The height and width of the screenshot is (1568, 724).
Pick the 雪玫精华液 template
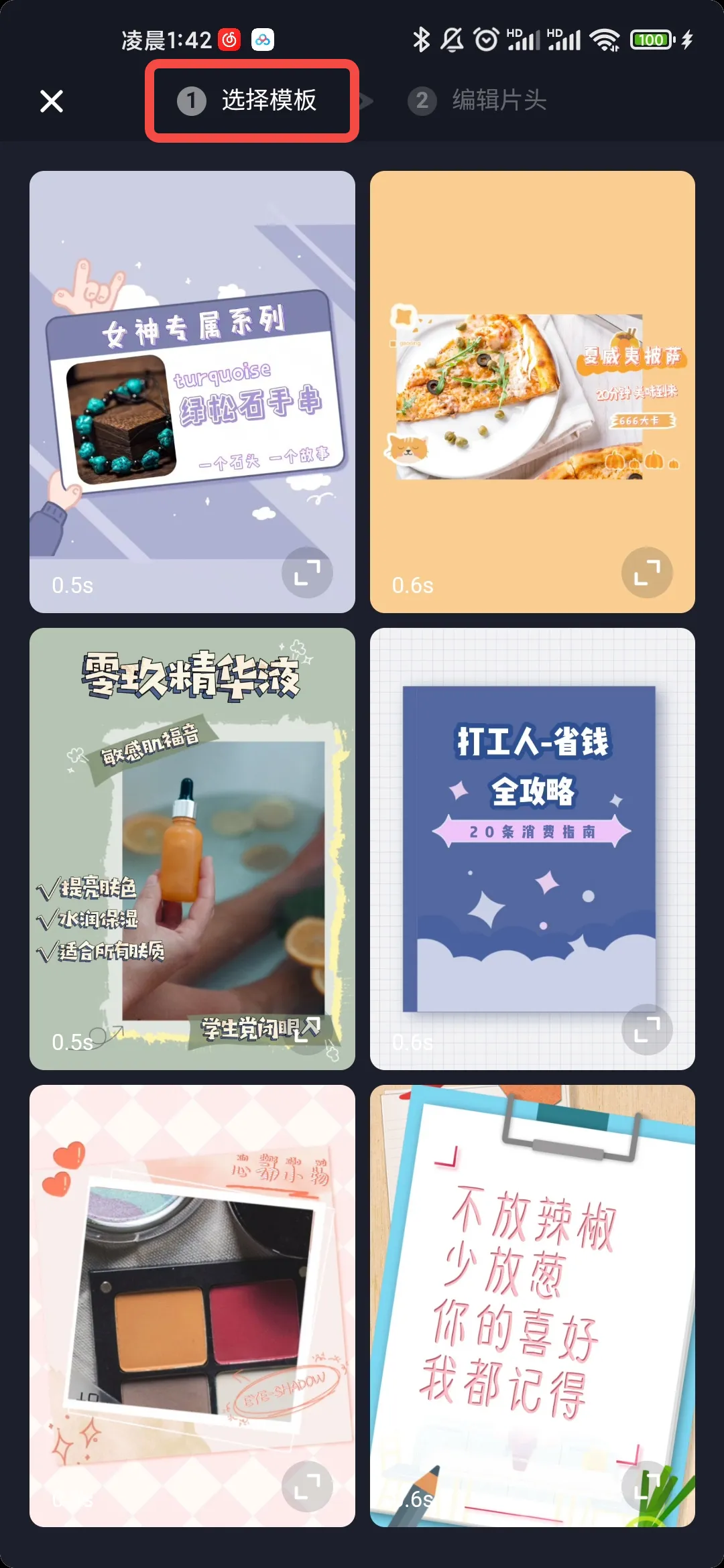coord(192,848)
